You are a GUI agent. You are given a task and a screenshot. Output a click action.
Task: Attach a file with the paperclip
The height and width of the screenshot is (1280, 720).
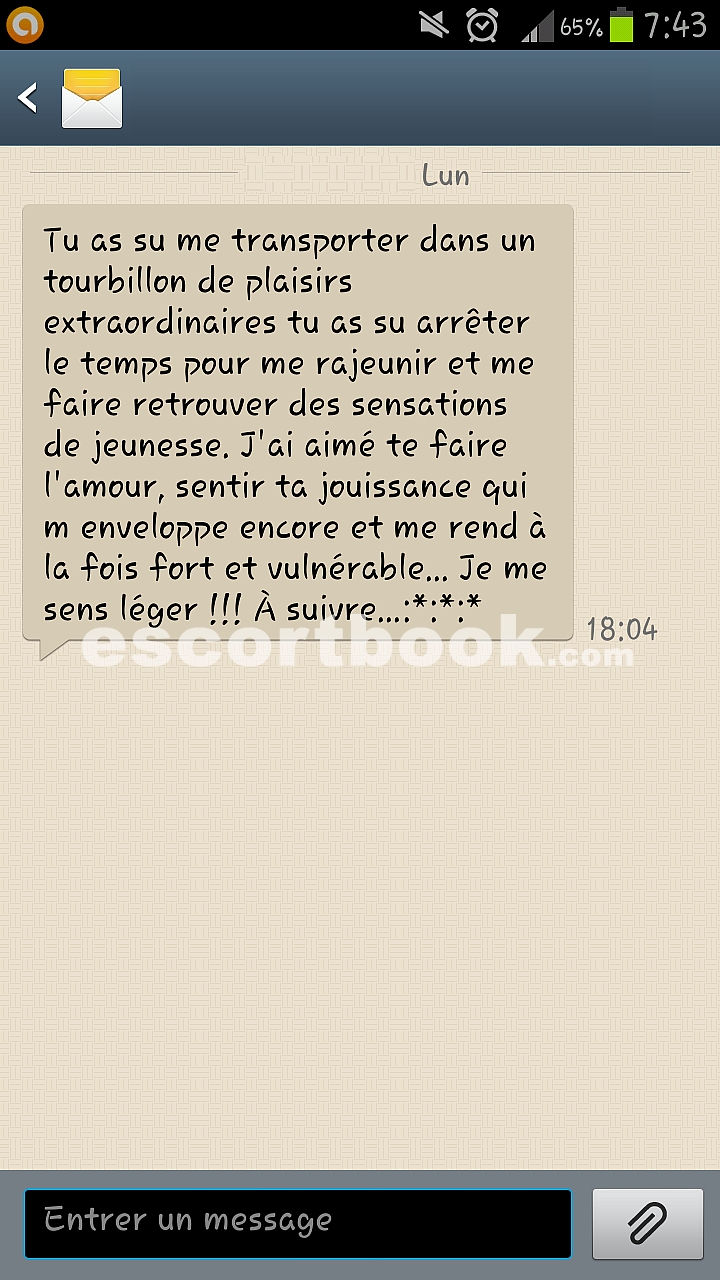coord(648,1223)
